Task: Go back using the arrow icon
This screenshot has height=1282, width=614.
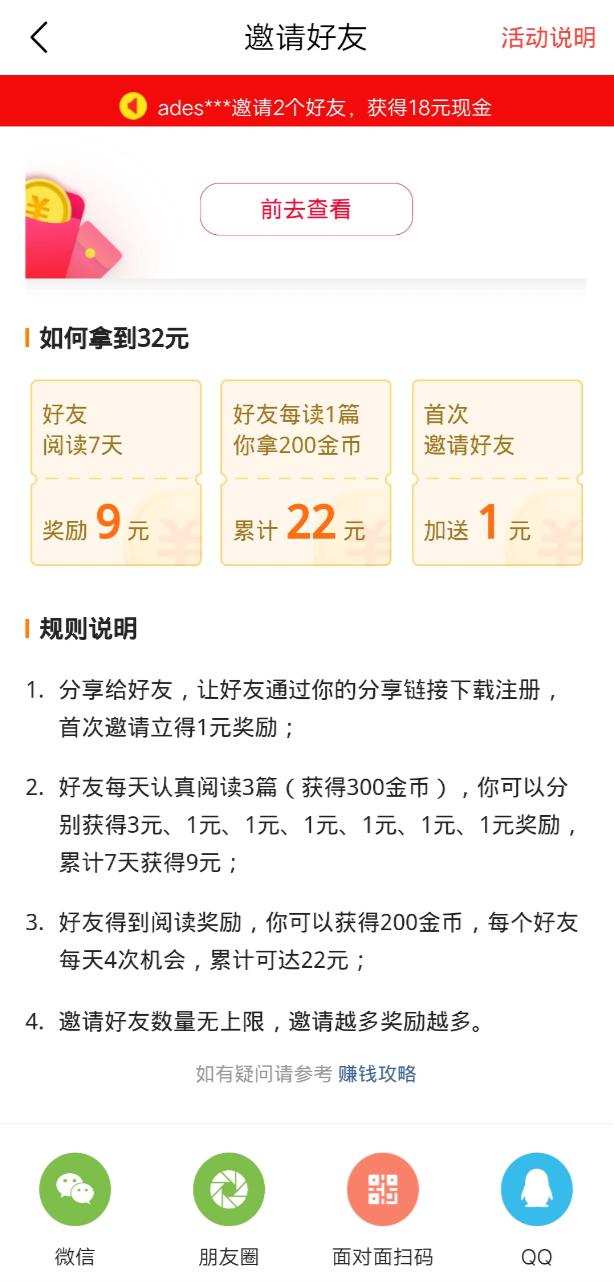Action: click(39, 38)
